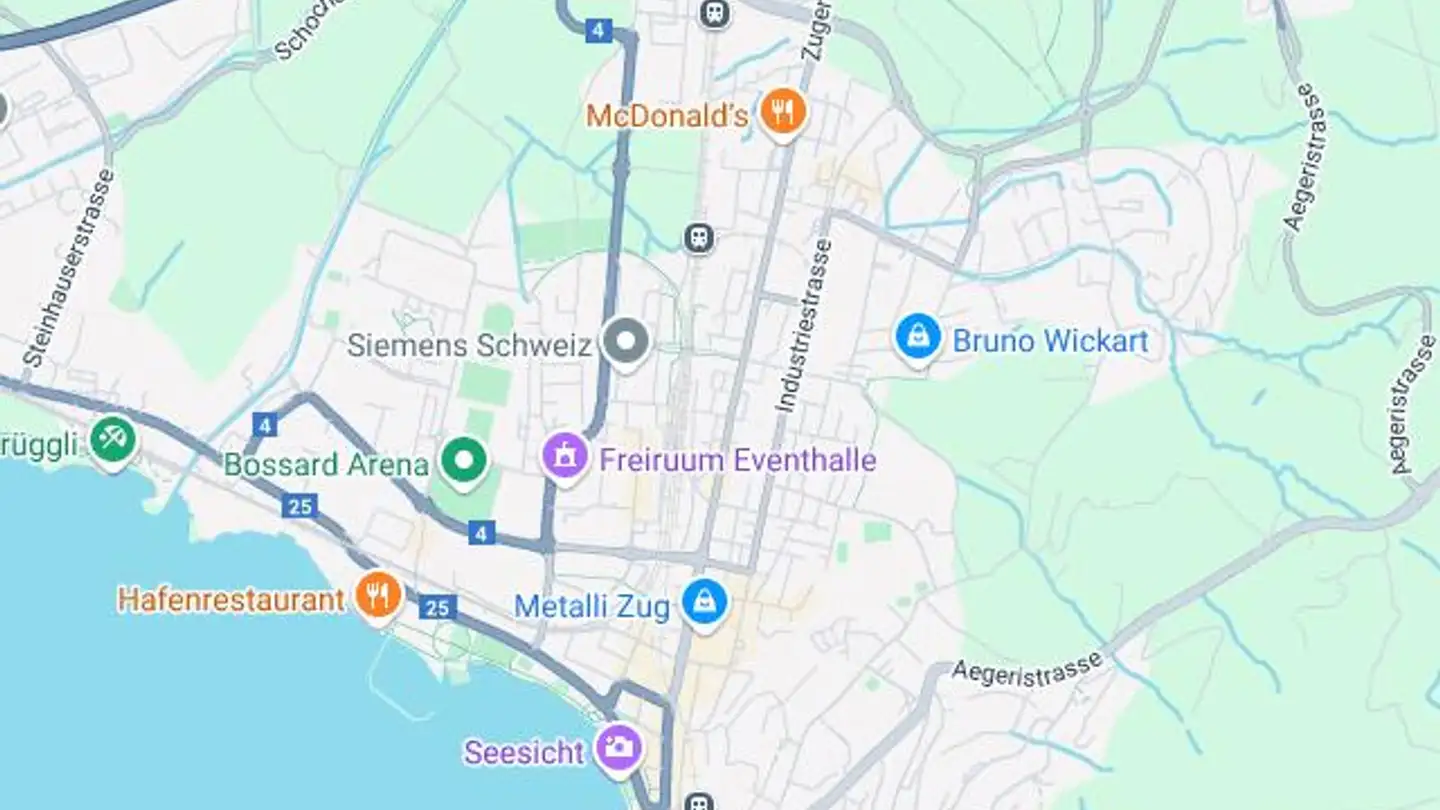1440x810 pixels.
Task: Open the Seesicht photo spot pin
Action: (619, 747)
